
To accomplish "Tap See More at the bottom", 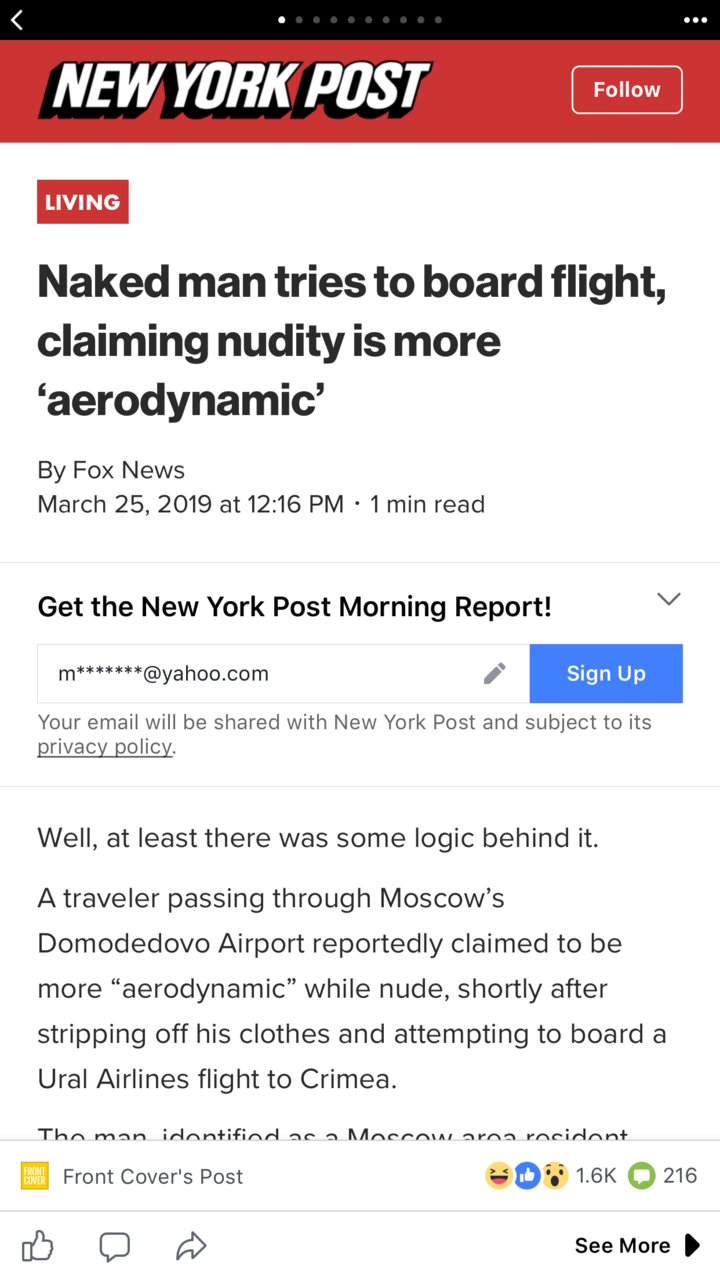I will point(636,1246).
